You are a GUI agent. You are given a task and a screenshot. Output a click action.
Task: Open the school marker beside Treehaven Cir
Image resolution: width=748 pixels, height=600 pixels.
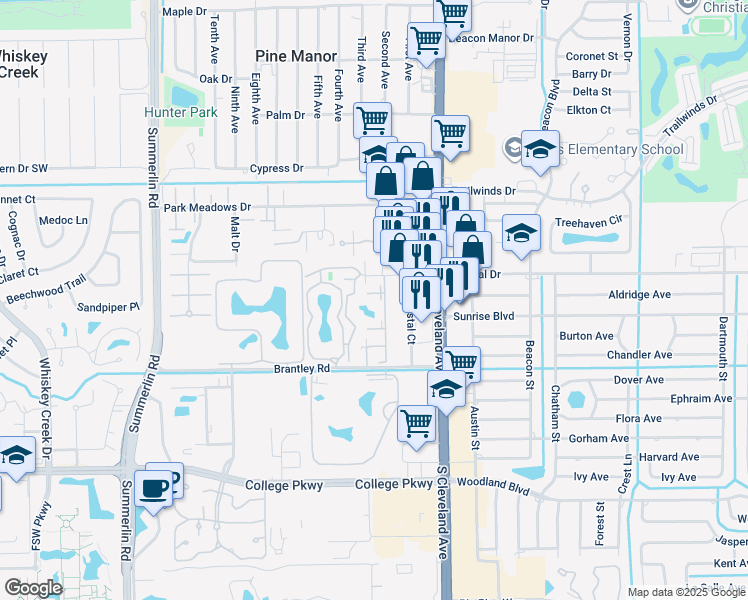tap(521, 233)
